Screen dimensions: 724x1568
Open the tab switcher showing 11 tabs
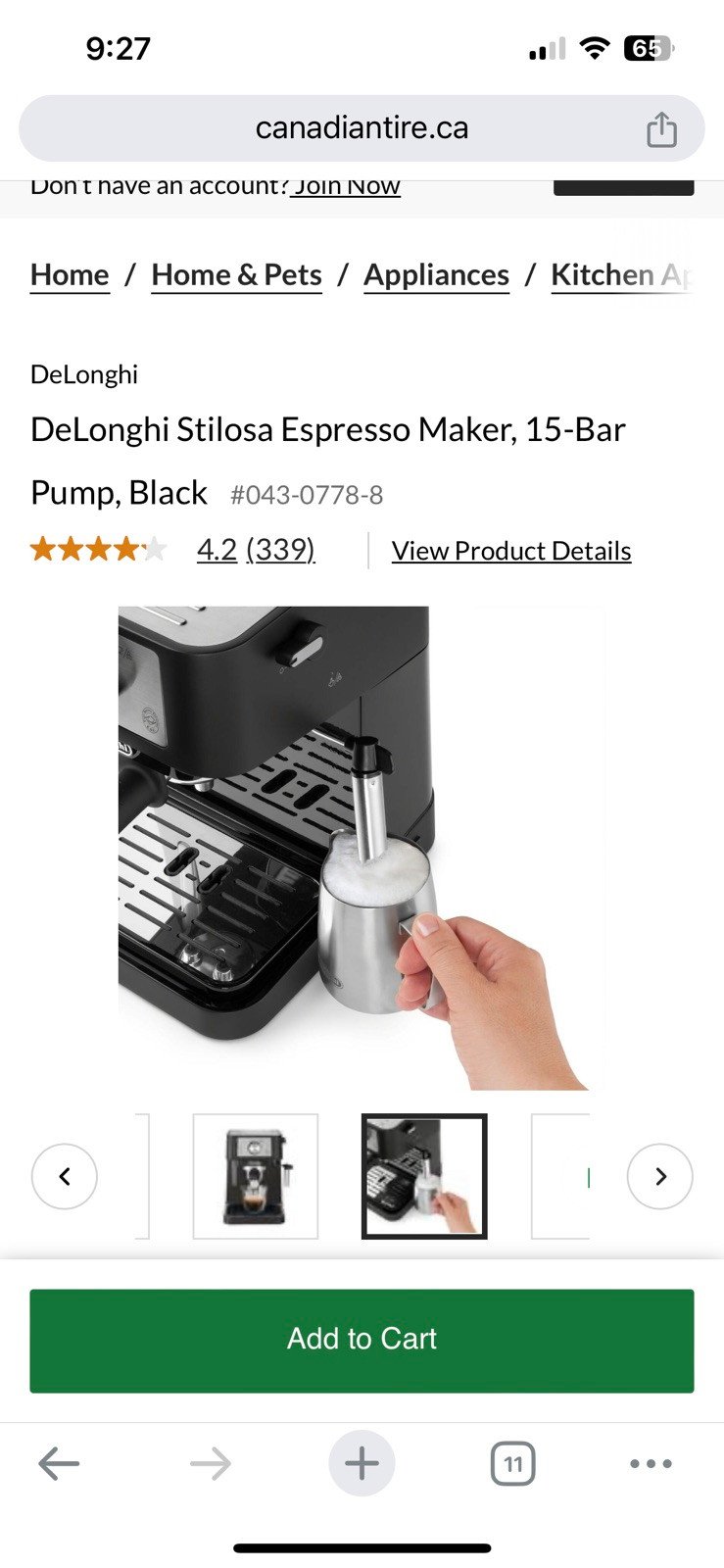(x=512, y=1464)
